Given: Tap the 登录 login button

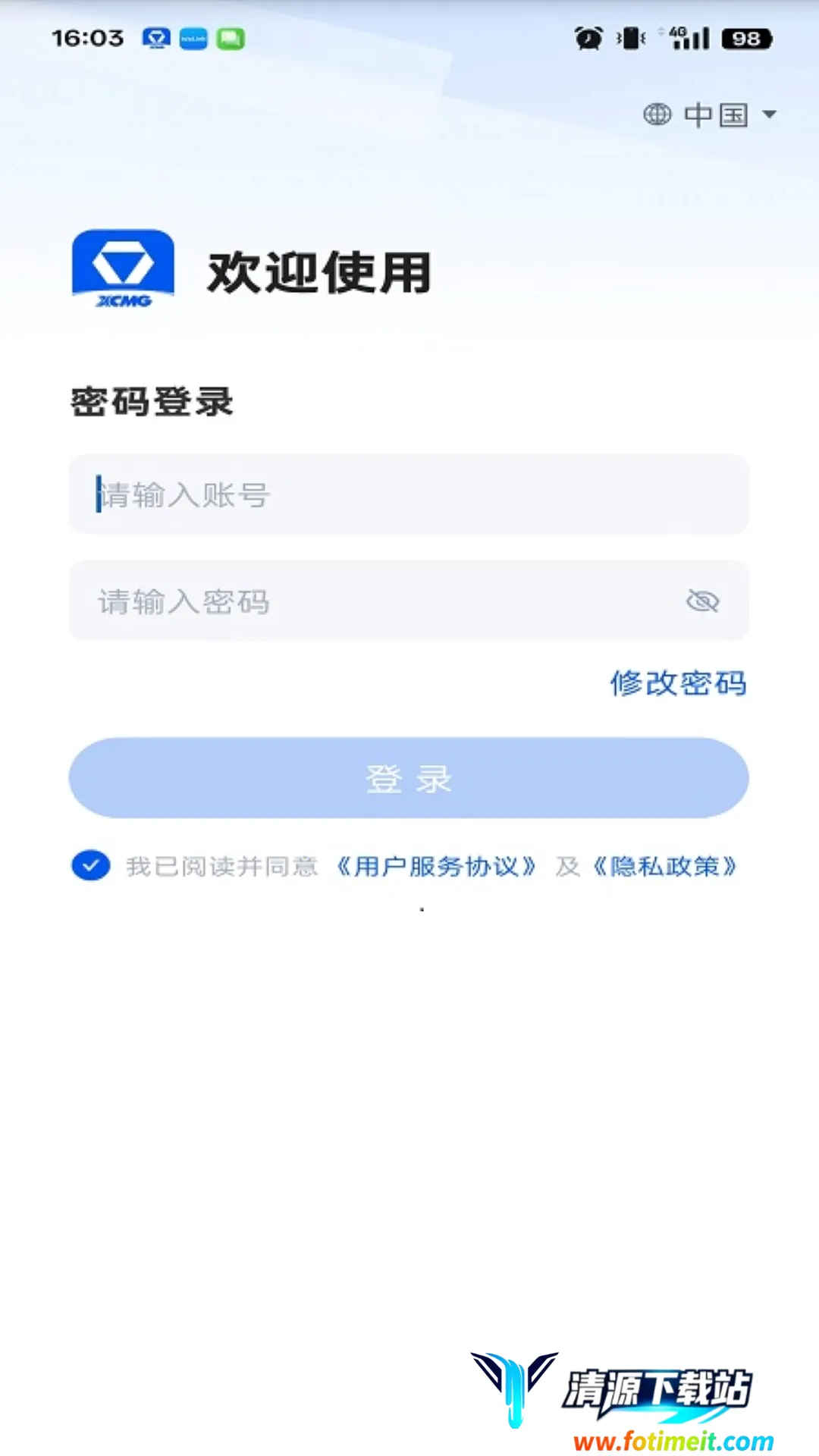Looking at the screenshot, I should coord(409,778).
